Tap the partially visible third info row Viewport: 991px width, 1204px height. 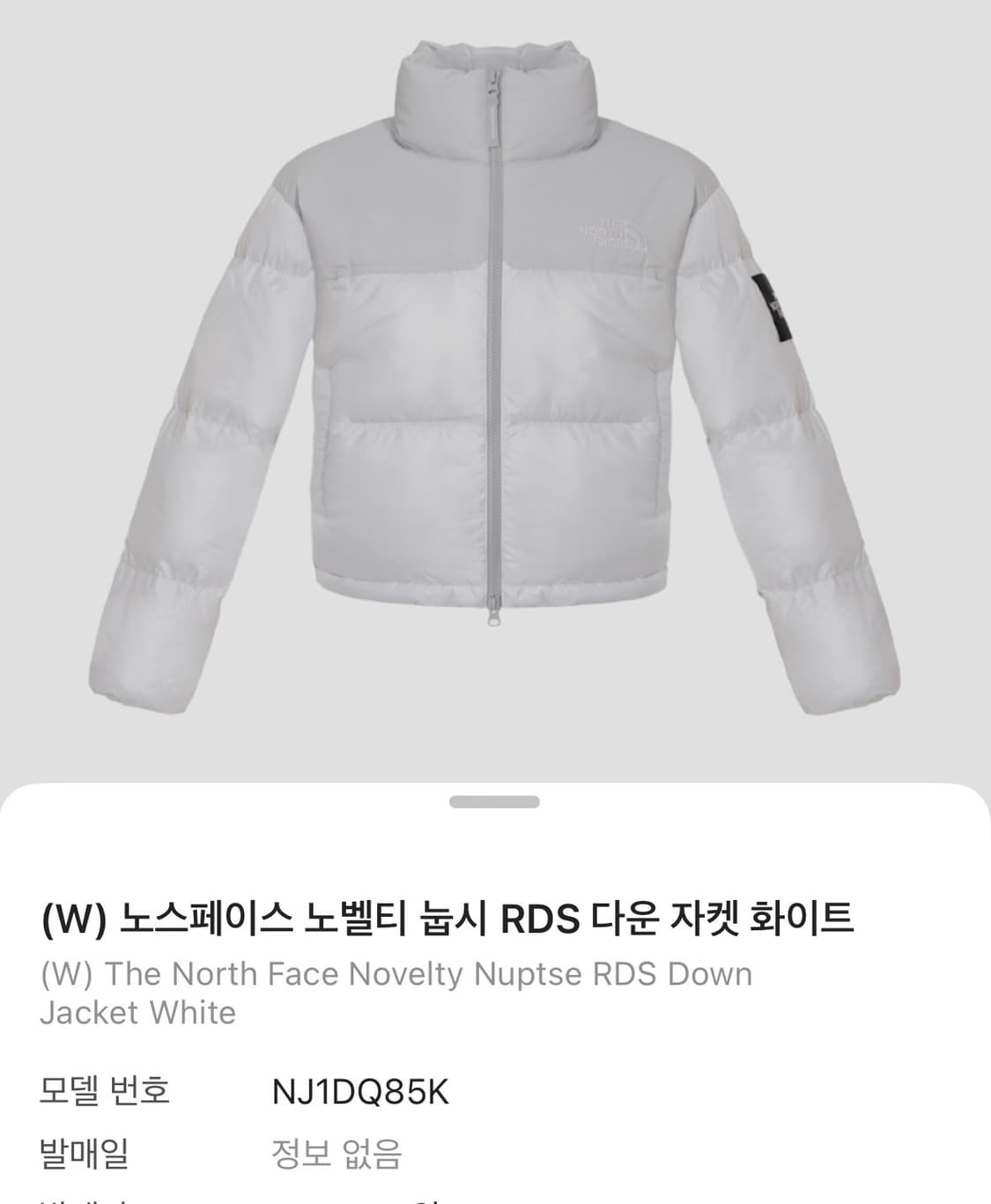(x=264, y=1198)
